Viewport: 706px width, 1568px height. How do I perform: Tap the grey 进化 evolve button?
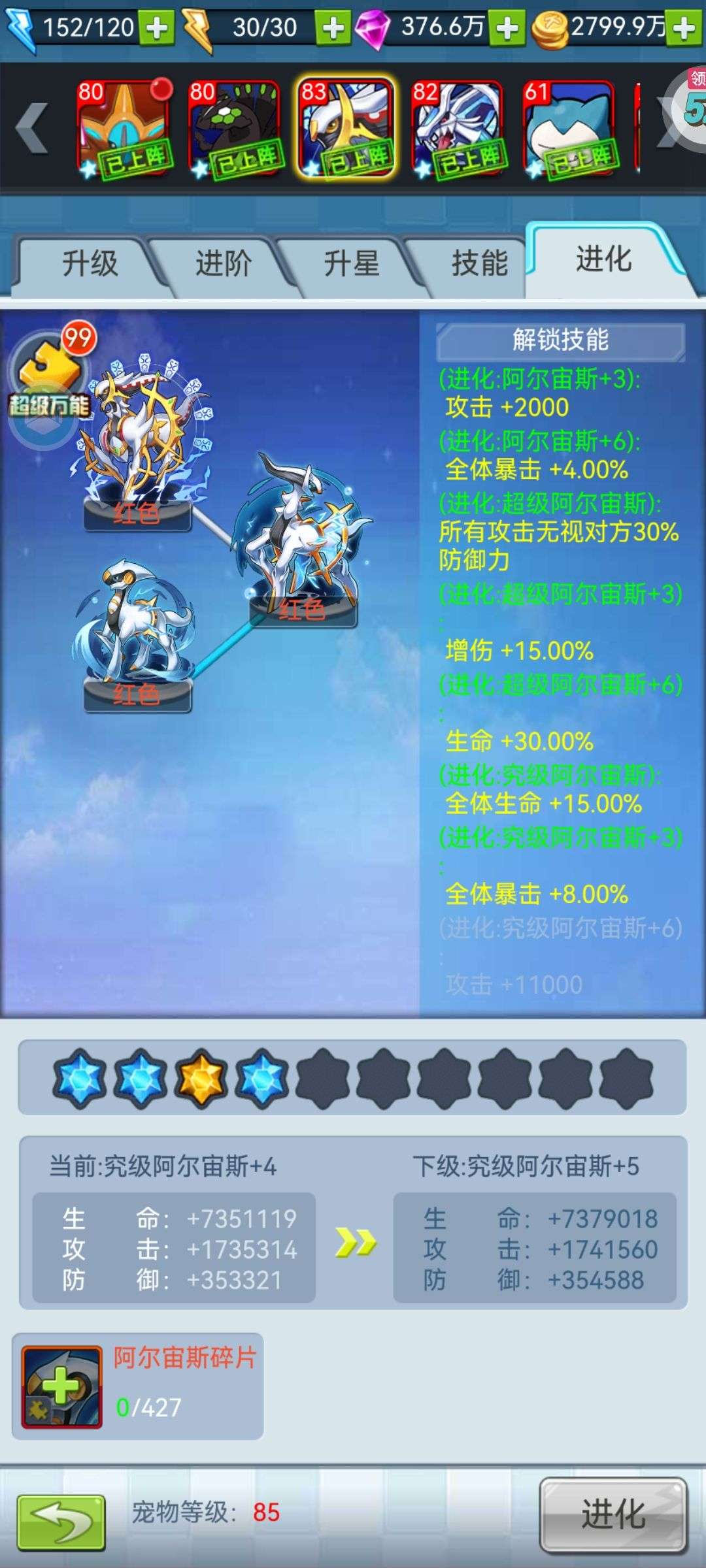click(613, 1514)
